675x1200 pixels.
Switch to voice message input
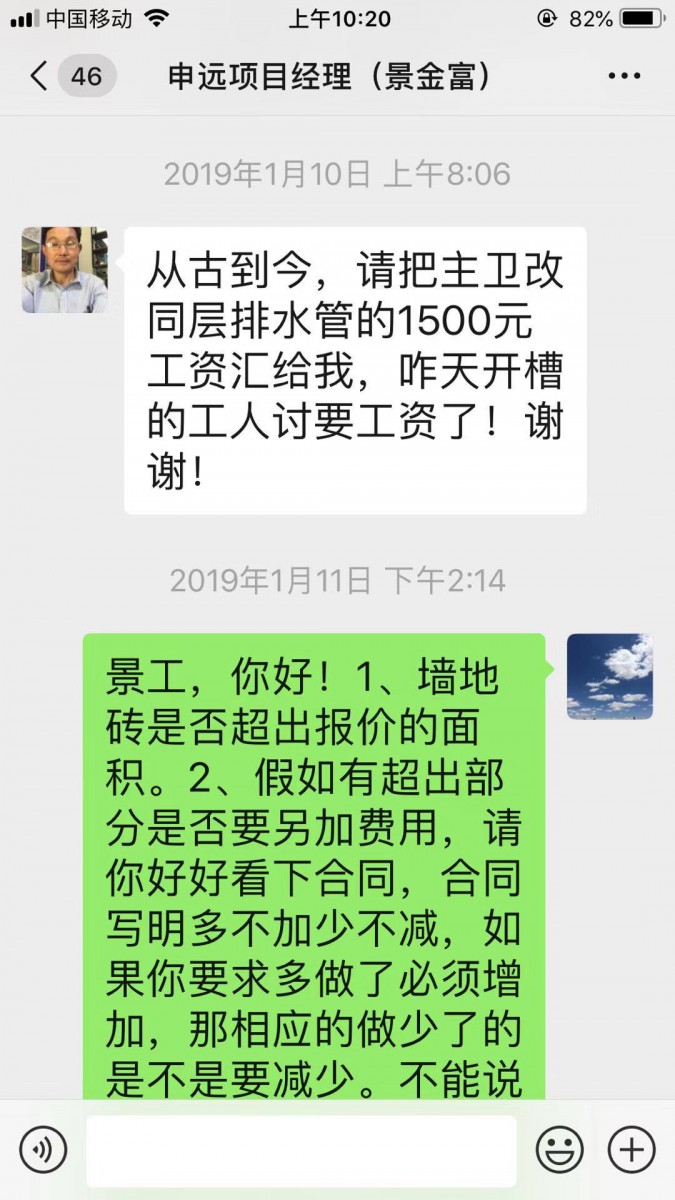coord(43,1150)
